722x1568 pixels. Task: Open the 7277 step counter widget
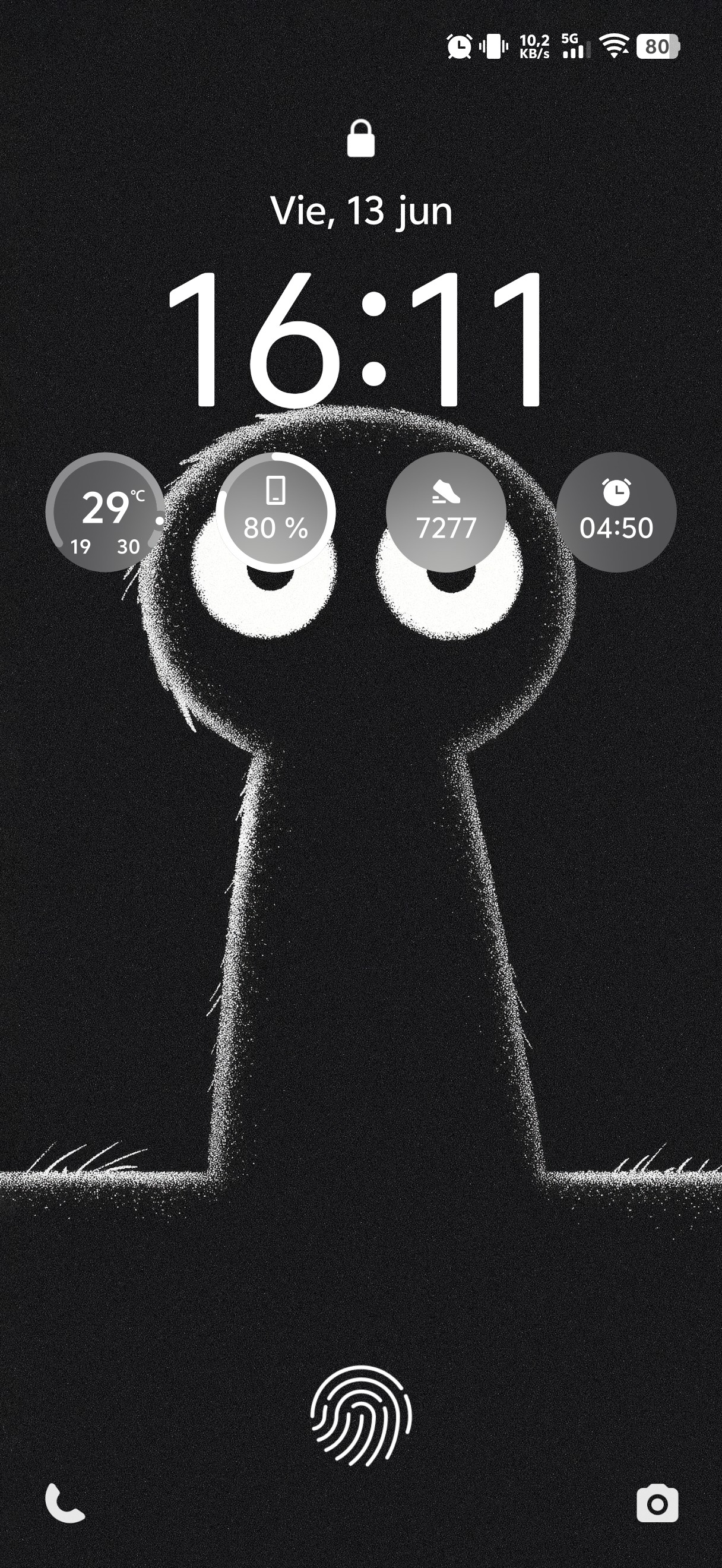click(446, 512)
